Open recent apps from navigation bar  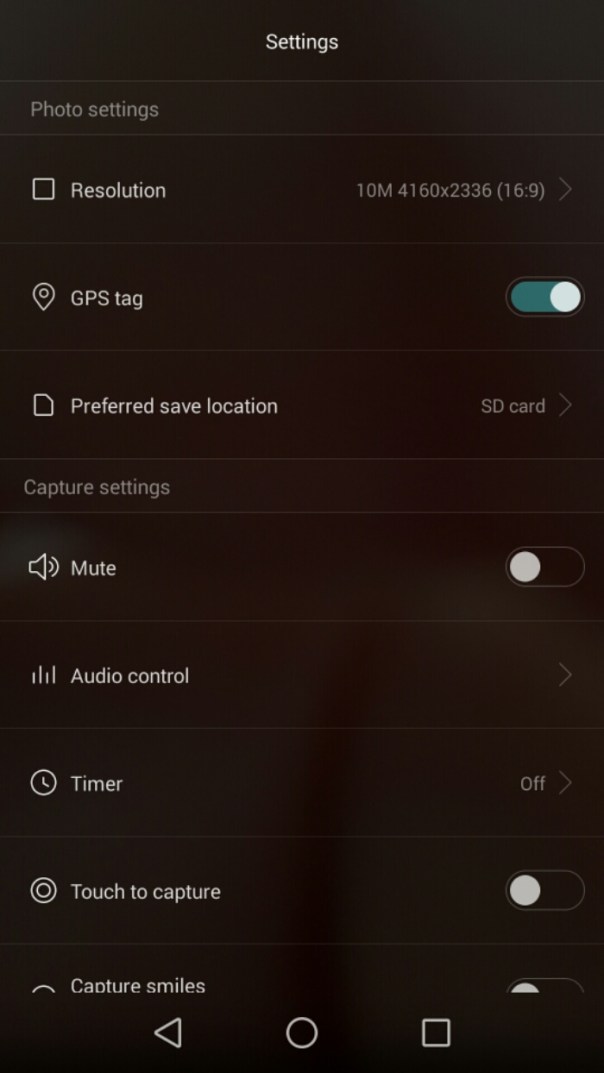(435, 1032)
